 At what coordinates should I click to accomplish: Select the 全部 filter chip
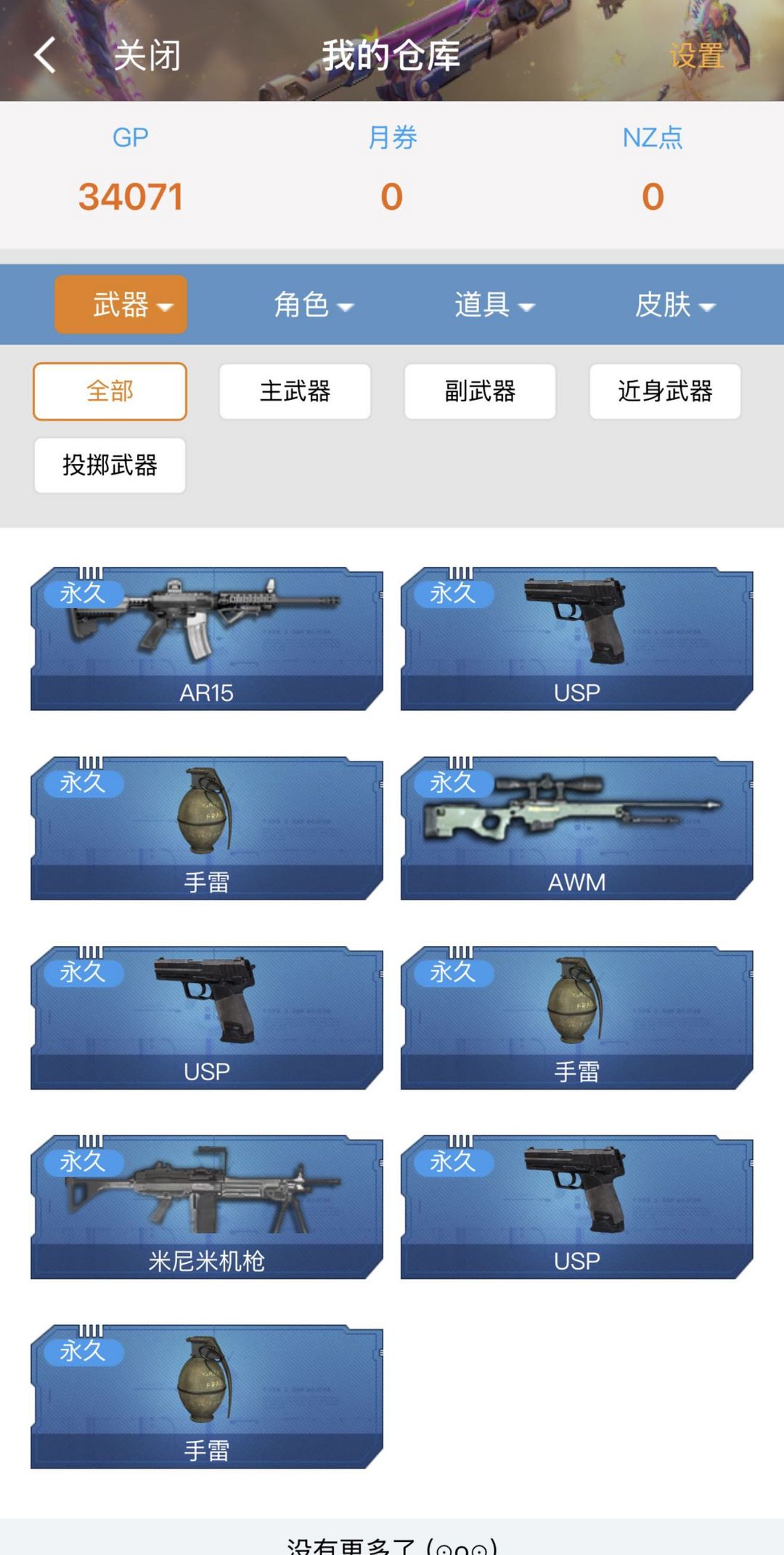coord(110,391)
